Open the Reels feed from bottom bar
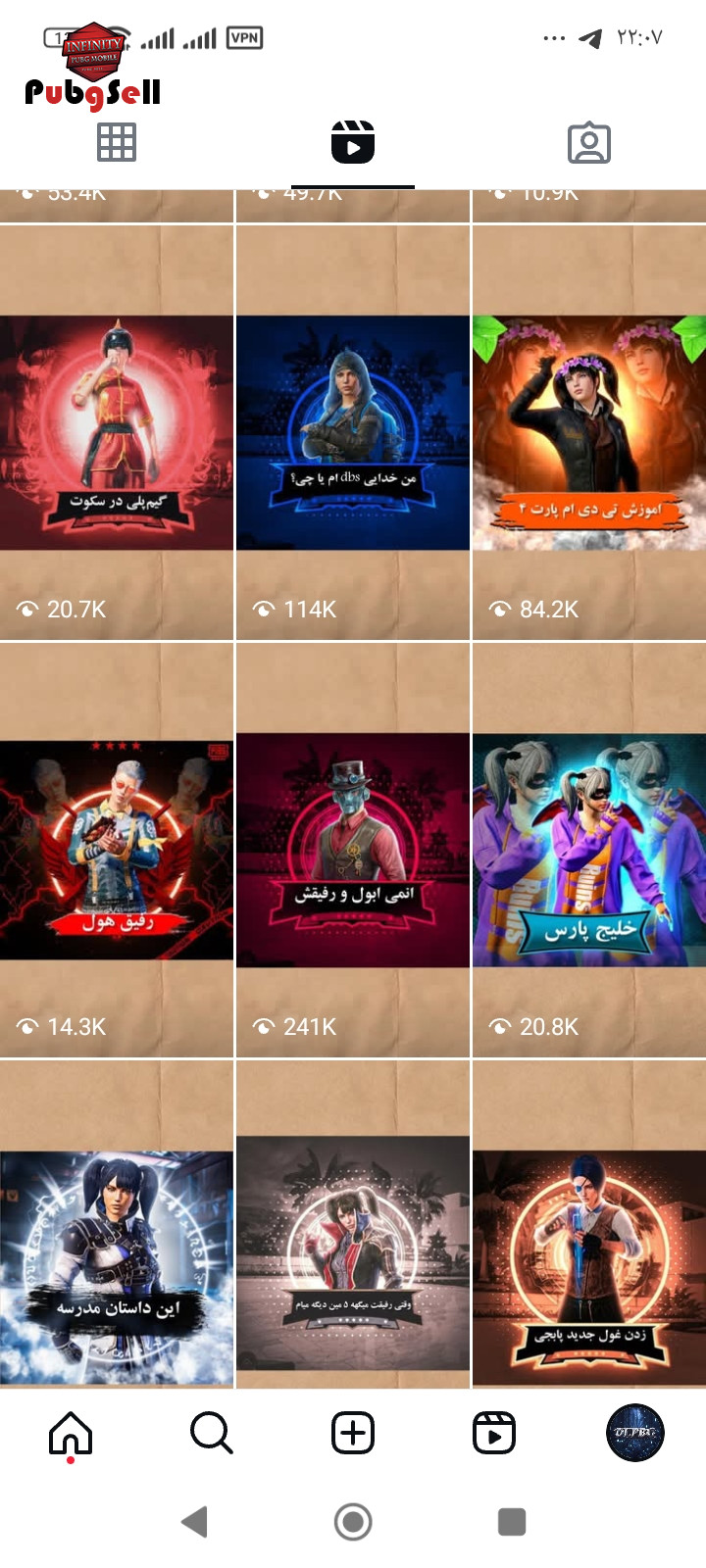The width and height of the screenshot is (706, 1568). pos(494,1434)
